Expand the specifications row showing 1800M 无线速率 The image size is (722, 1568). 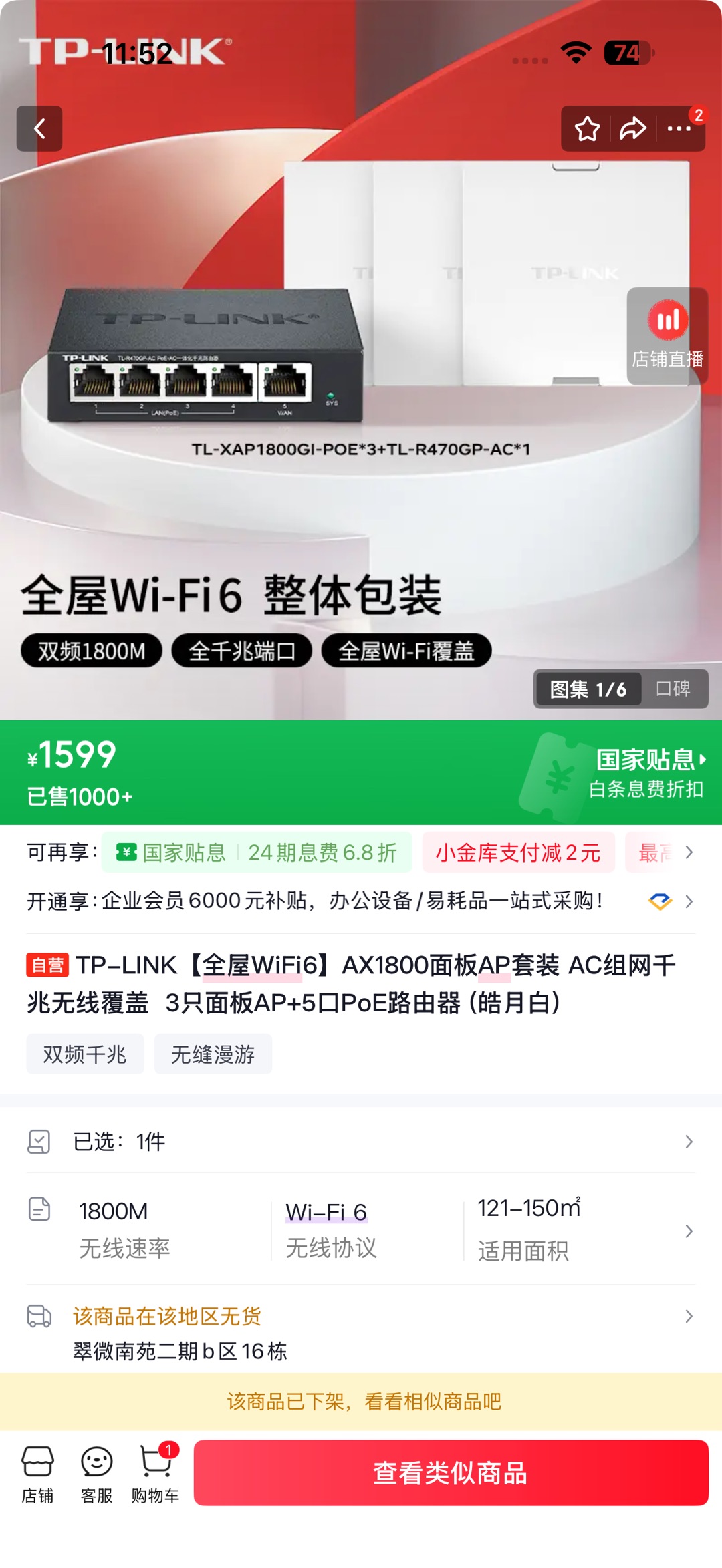361,1230
